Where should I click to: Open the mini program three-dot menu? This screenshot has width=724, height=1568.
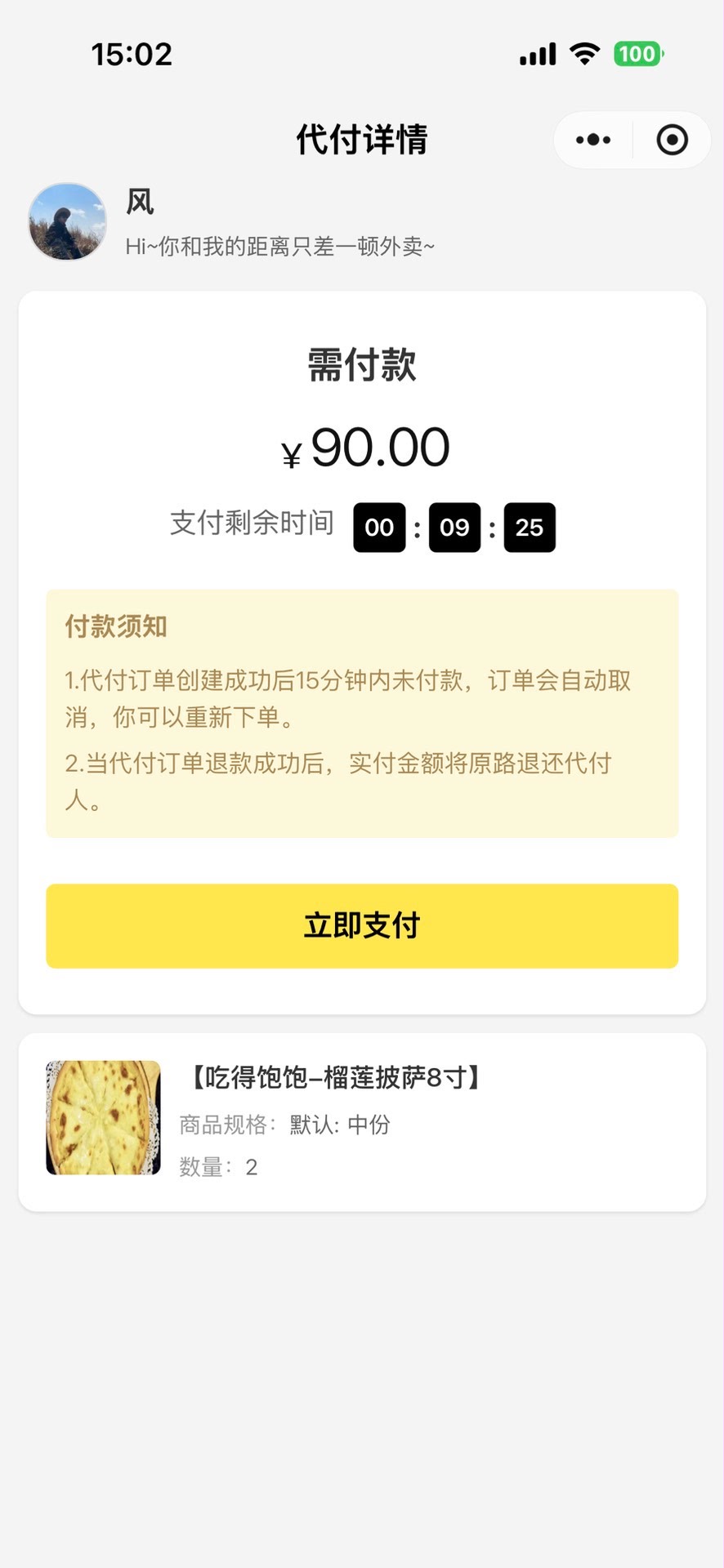593,140
